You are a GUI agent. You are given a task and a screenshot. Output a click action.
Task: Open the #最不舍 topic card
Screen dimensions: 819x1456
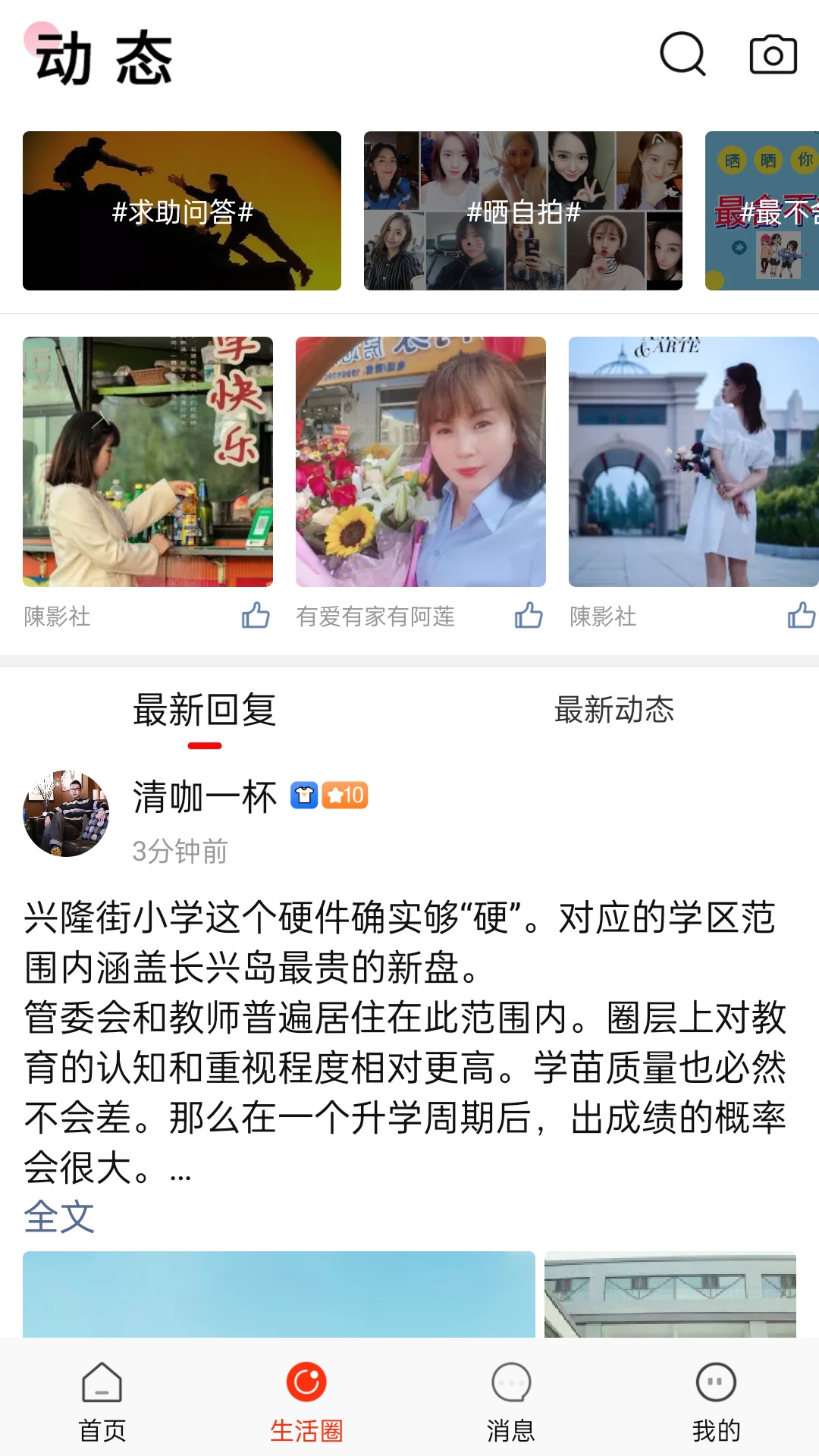tap(762, 211)
